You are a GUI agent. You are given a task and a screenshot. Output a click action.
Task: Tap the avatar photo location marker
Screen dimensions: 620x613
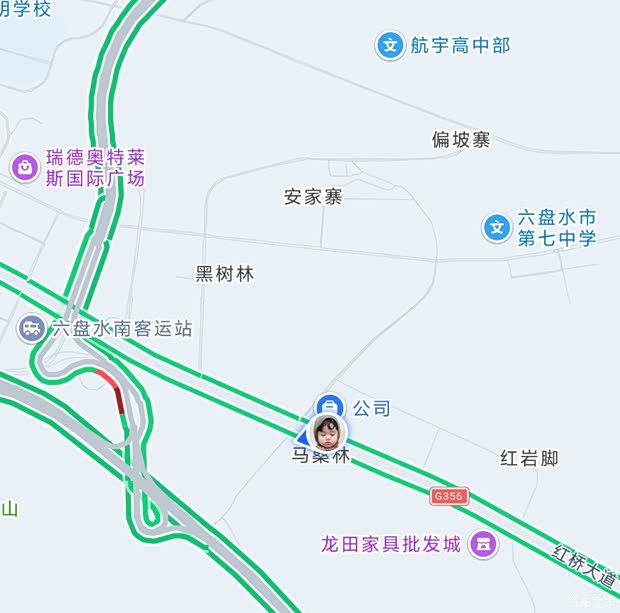click(329, 432)
